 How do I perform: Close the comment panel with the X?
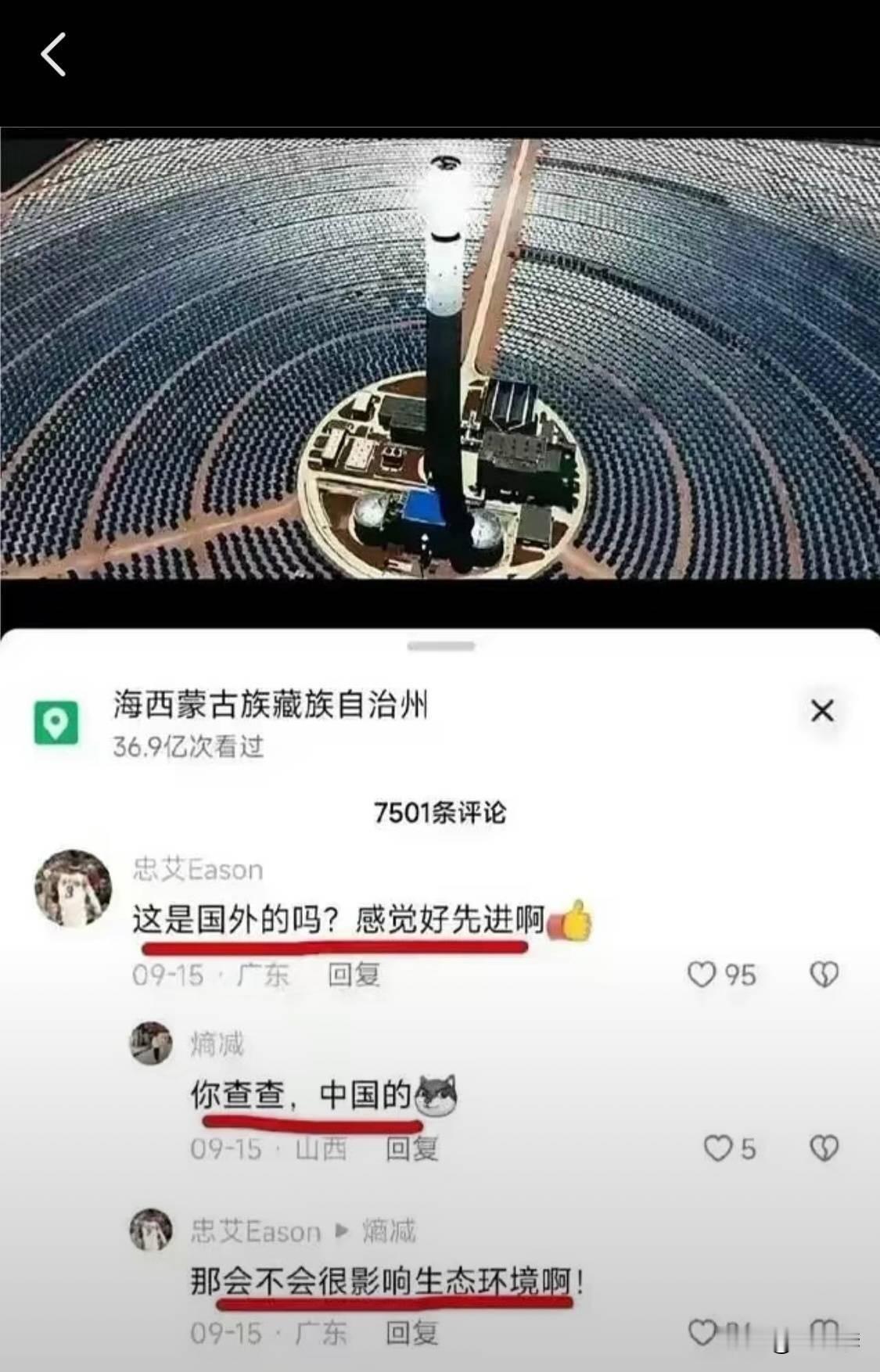821,712
